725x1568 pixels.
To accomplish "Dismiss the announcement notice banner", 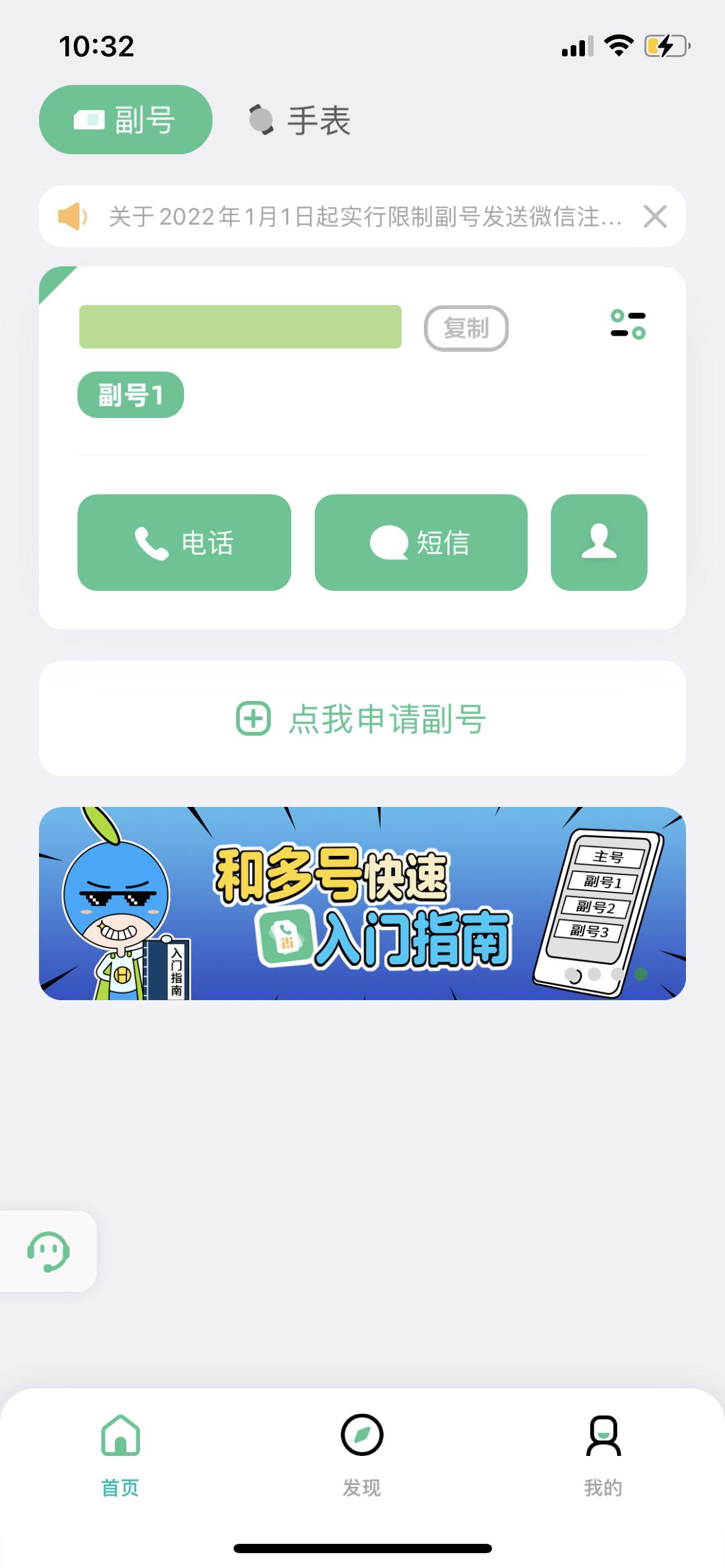I will pos(655,217).
